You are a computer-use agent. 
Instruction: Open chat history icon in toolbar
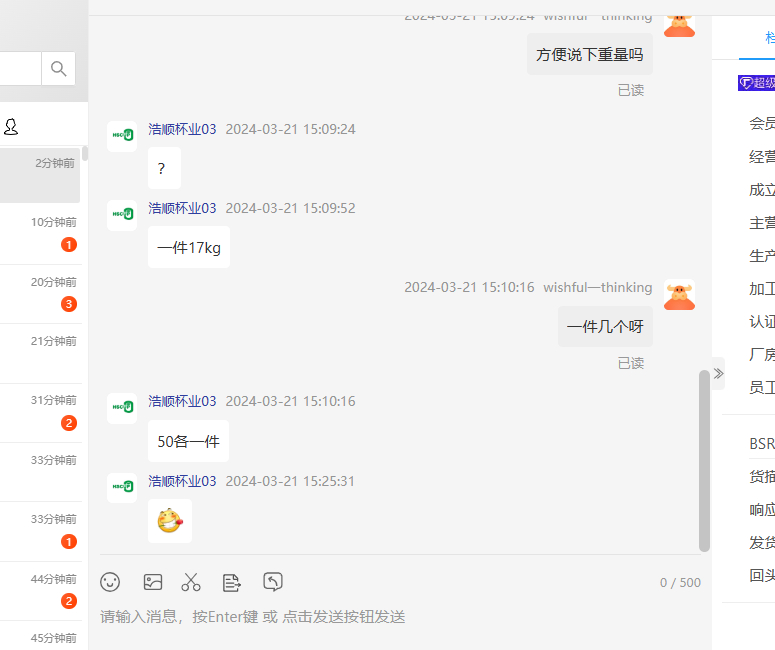click(273, 581)
